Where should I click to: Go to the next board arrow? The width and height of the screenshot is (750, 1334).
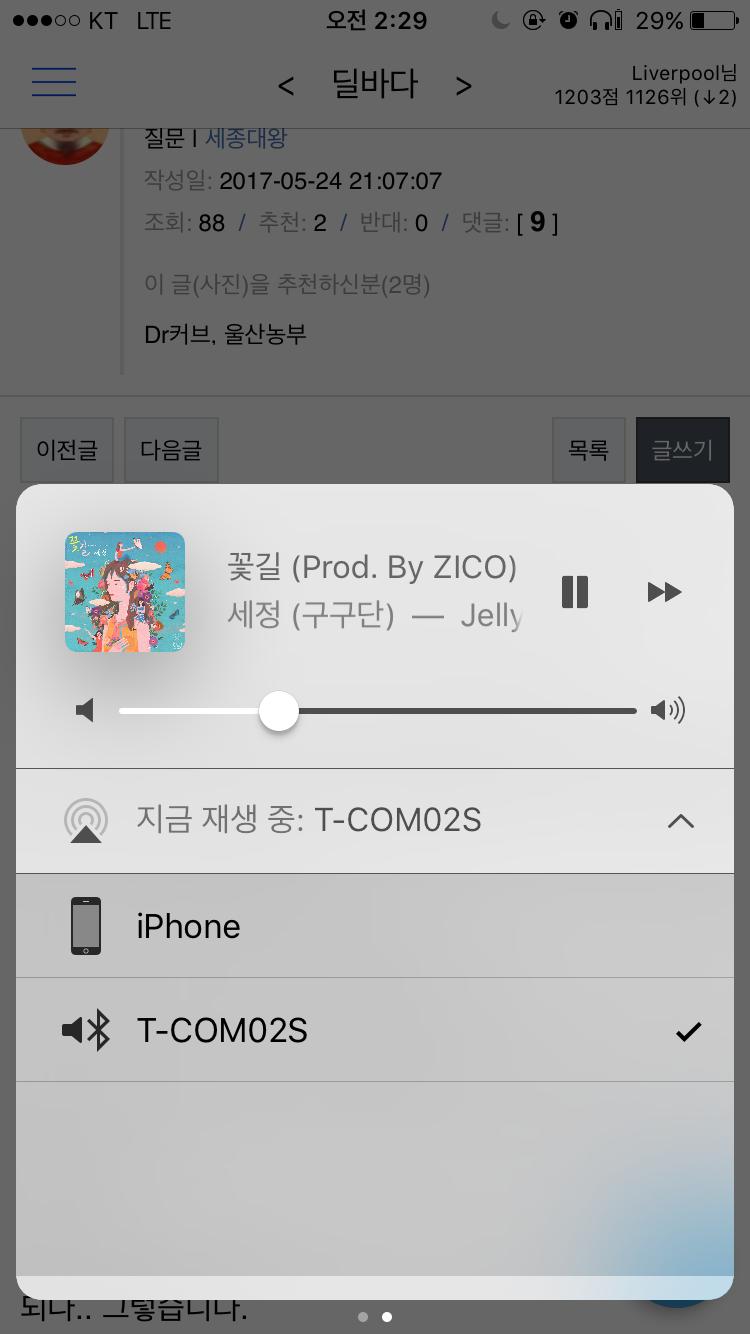[x=463, y=87]
